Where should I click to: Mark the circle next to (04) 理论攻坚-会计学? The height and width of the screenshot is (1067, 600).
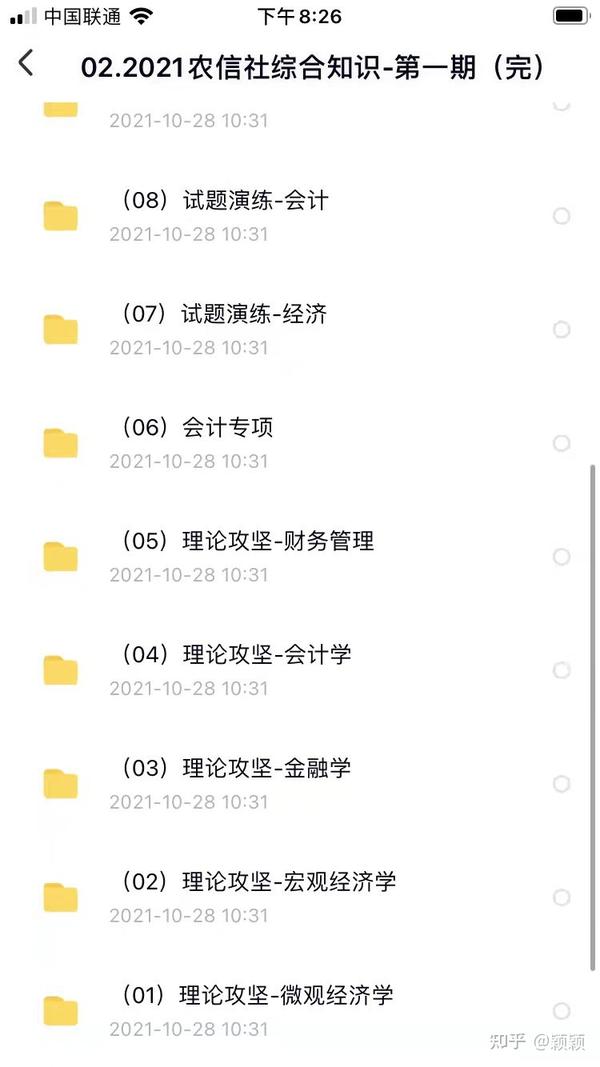click(562, 670)
